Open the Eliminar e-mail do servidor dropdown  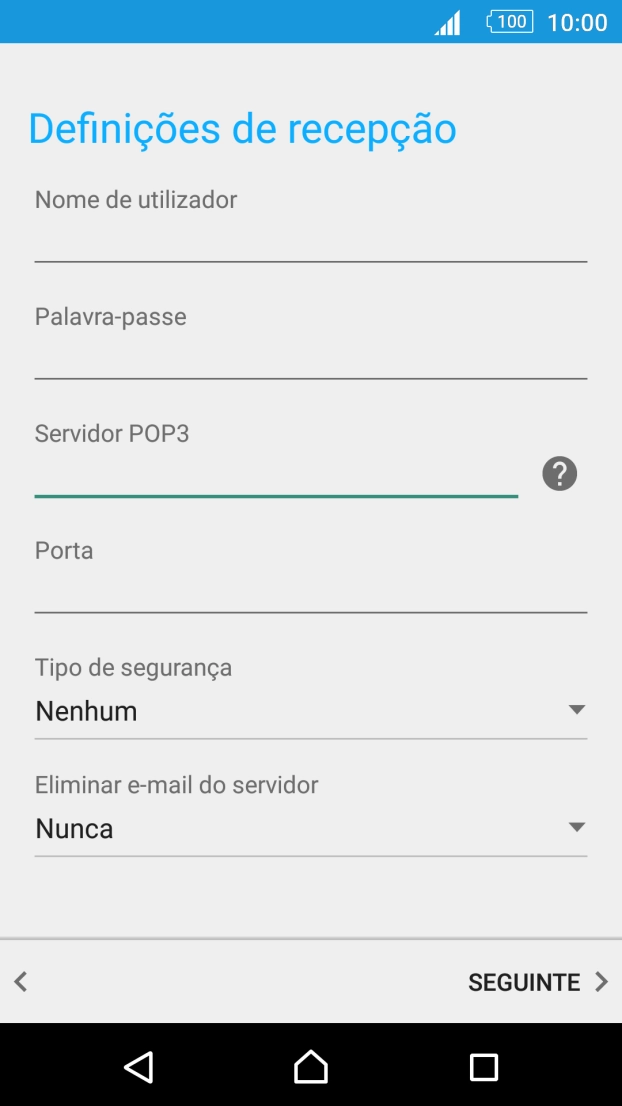[x=310, y=828]
